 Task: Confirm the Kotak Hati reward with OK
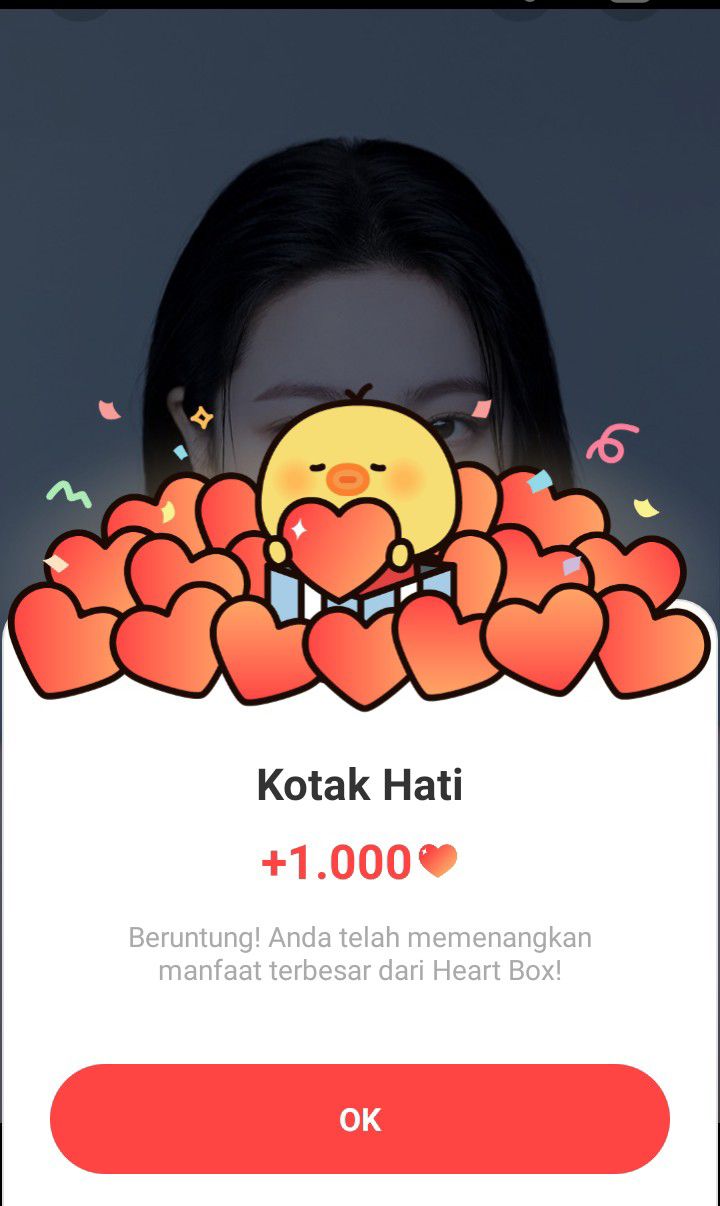[x=360, y=1119]
